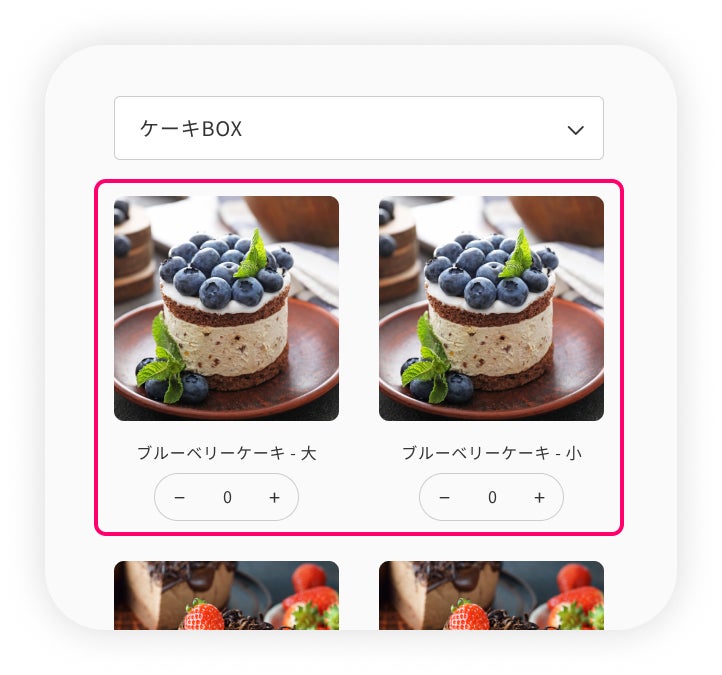This screenshot has width=722, height=675.
Task: Increase quantity of ブルーベリーケーキ - 大
Action: click(274, 497)
